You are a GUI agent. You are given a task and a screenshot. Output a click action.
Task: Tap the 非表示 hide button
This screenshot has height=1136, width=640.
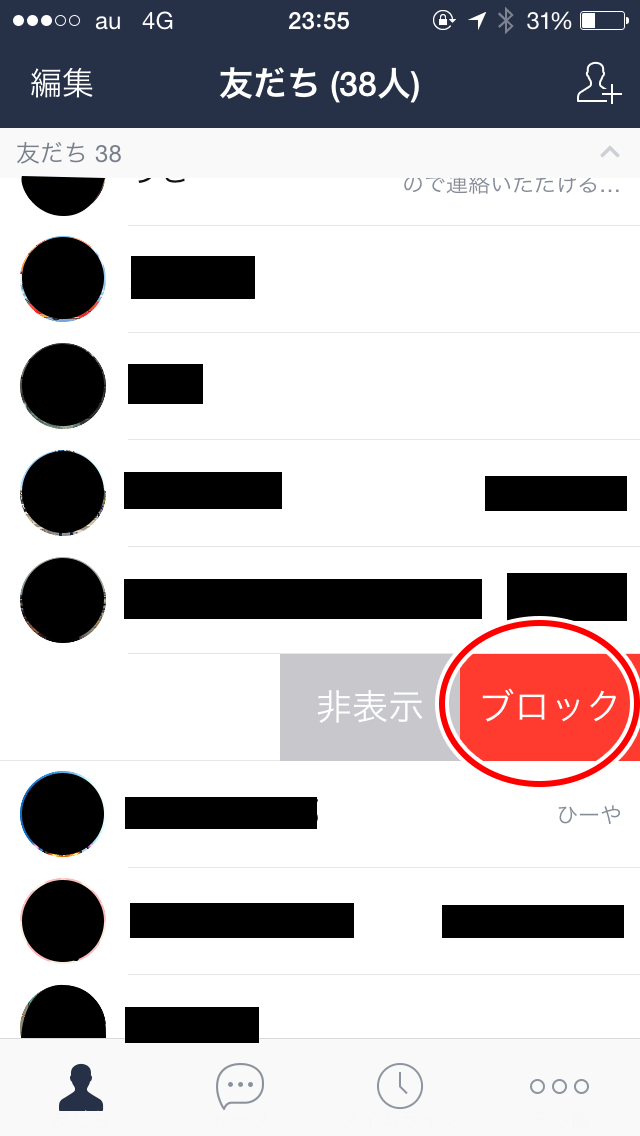(369, 707)
